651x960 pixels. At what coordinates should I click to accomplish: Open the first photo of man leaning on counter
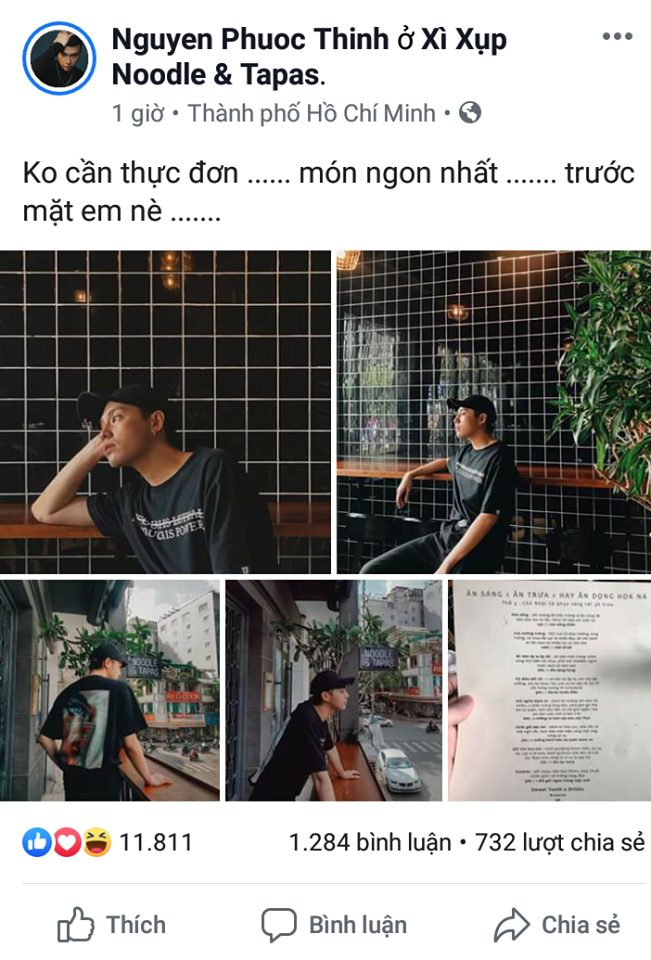coord(165,411)
